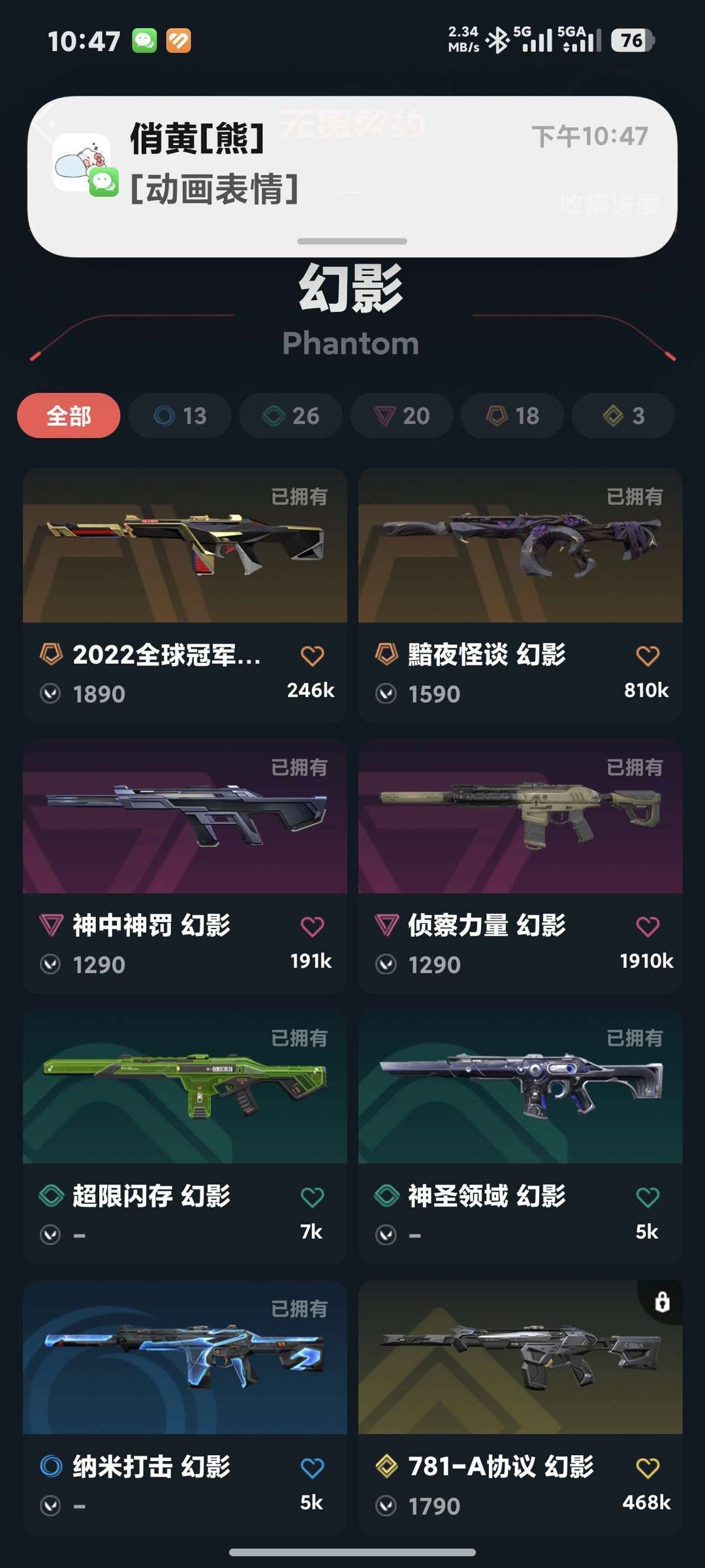
Task: Favorite the 超限闪存 幻影 skin
Action: tap(312, 1197)
